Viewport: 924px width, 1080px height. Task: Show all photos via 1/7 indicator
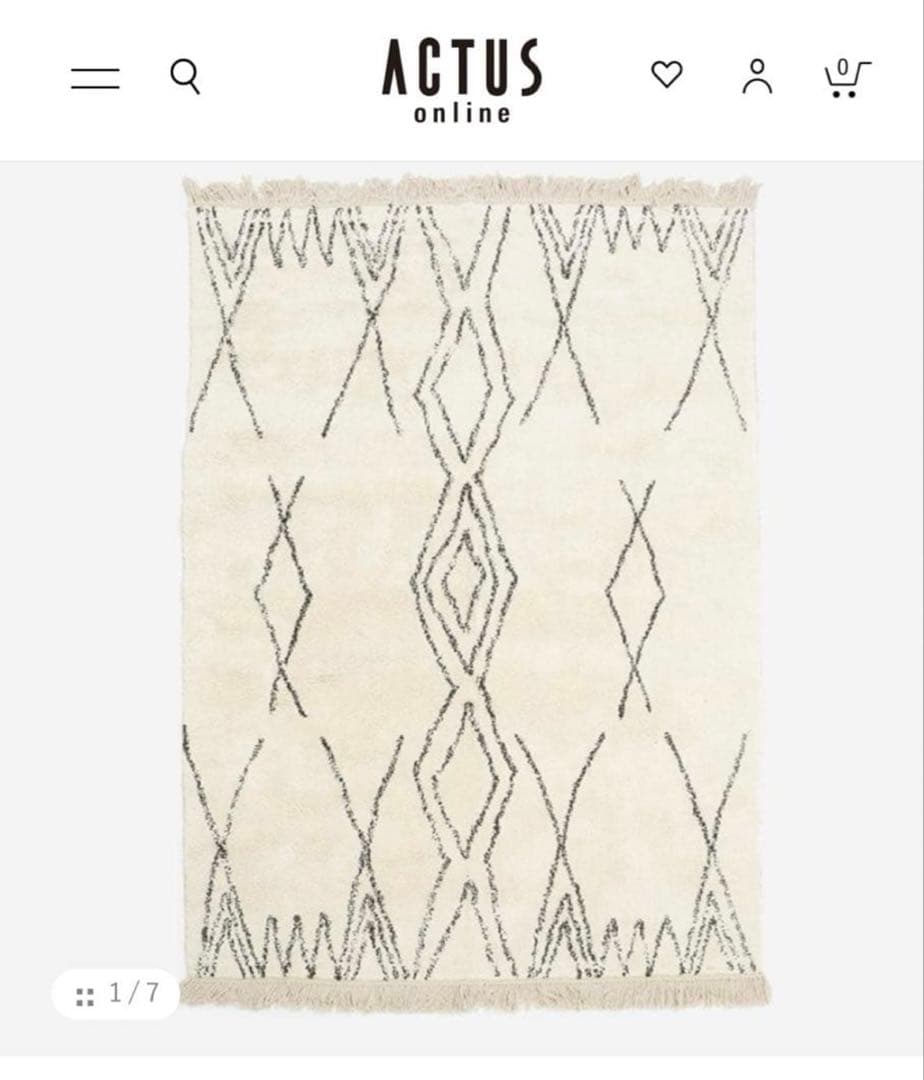pos(116,993)
